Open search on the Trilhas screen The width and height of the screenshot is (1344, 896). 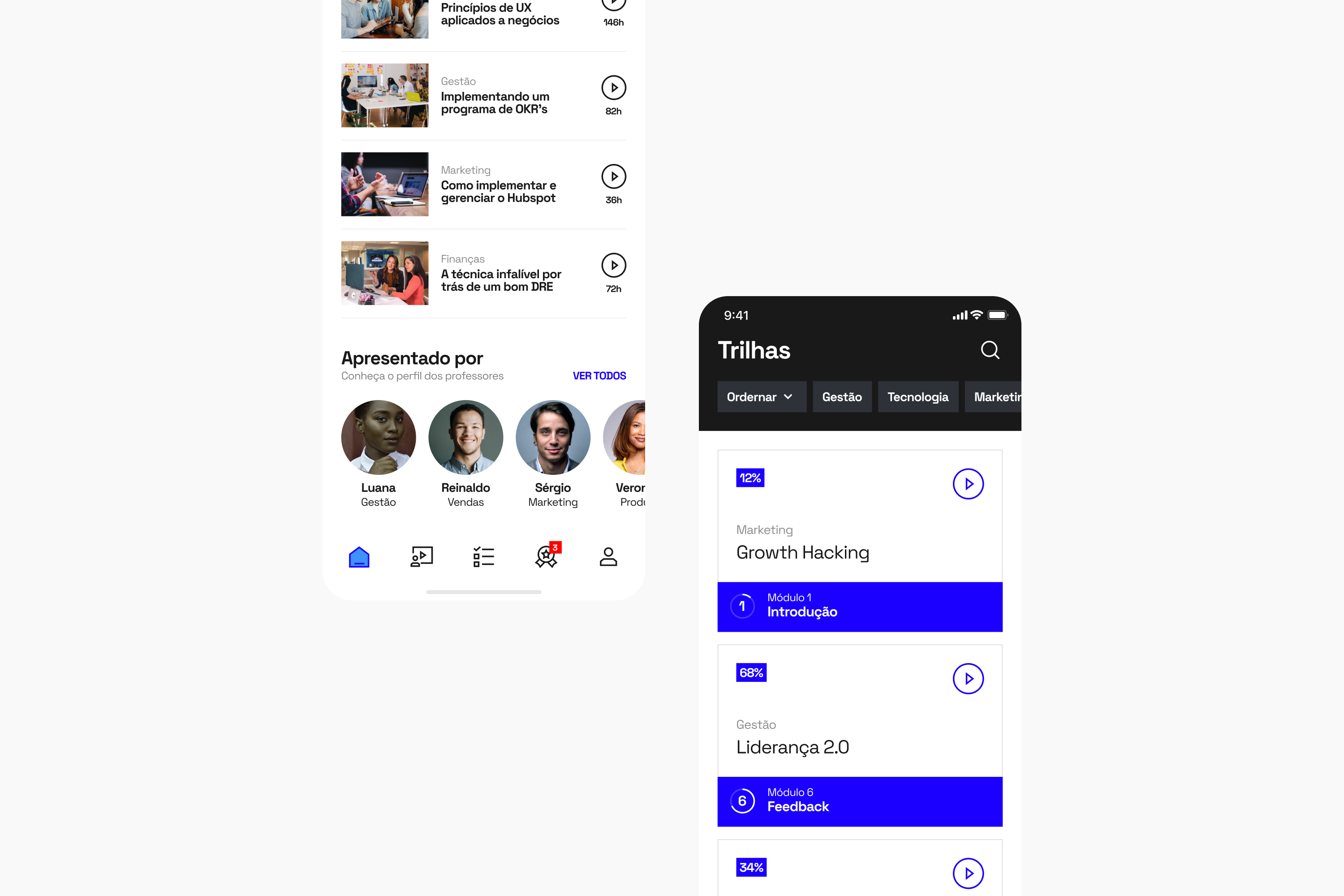[x=990, y=350]
